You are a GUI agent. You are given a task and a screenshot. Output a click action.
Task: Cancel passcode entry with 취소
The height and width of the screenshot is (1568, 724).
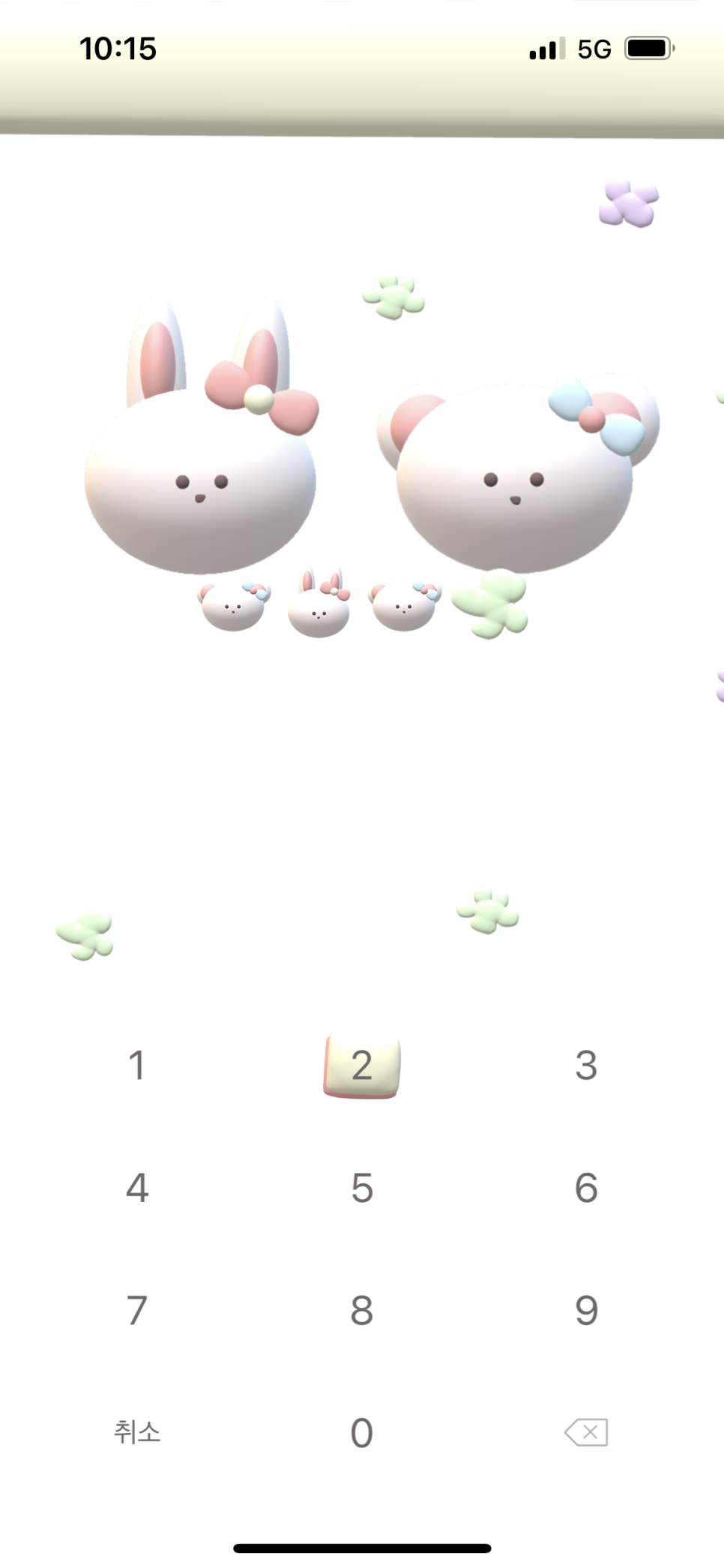[x=136, y=1432]
